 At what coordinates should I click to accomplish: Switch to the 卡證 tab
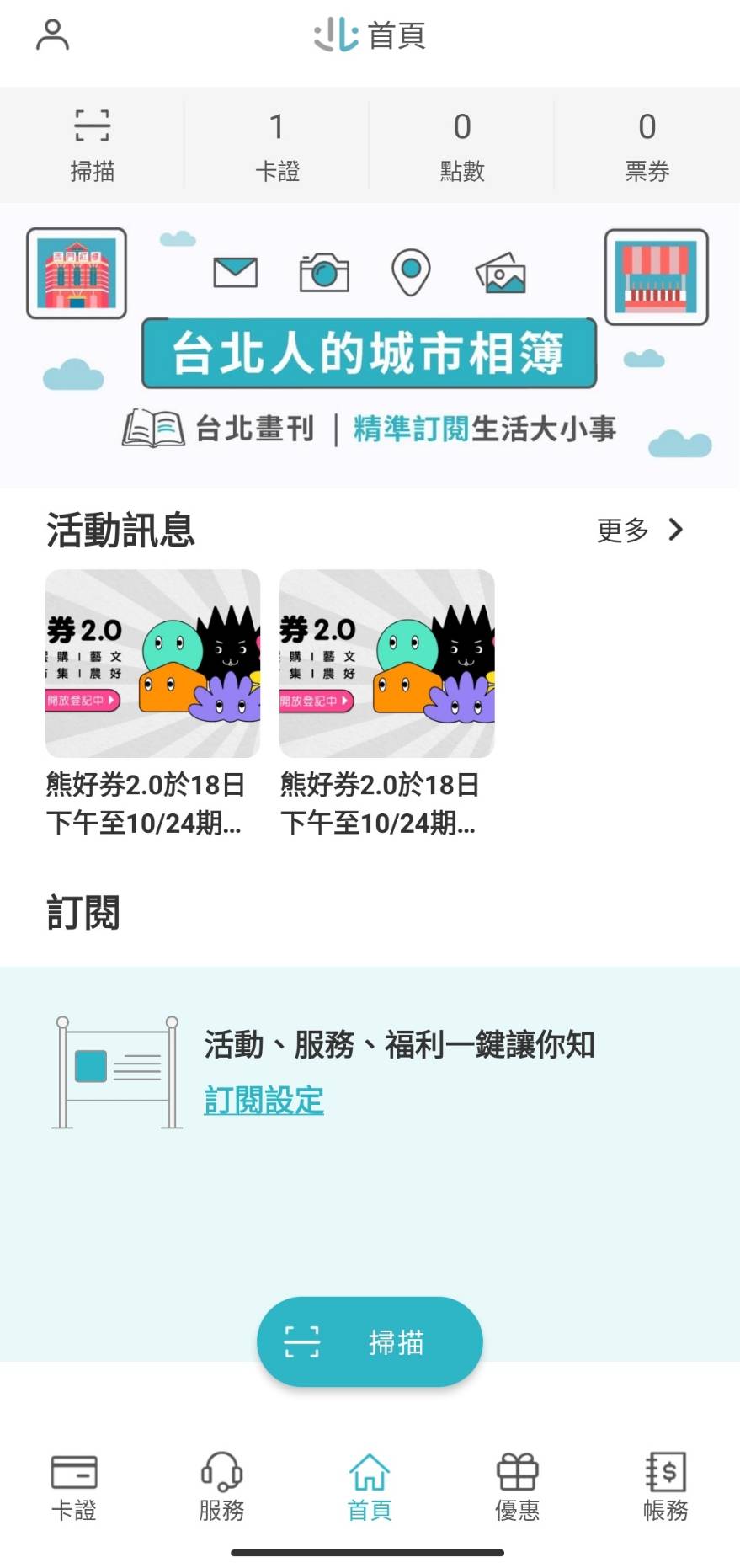click(74, 1487)
